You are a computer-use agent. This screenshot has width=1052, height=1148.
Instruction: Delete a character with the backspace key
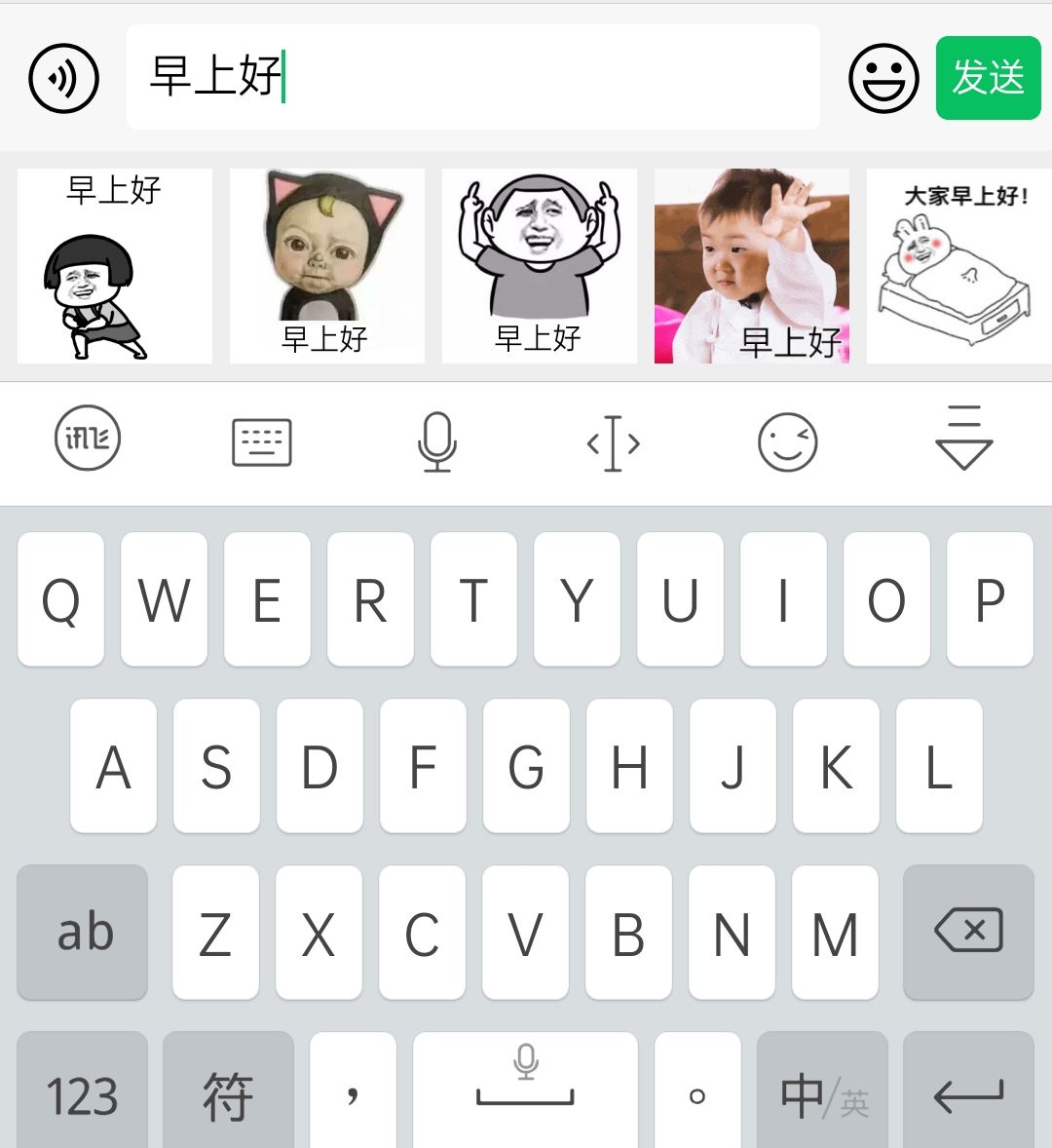[x=968, y=932]
